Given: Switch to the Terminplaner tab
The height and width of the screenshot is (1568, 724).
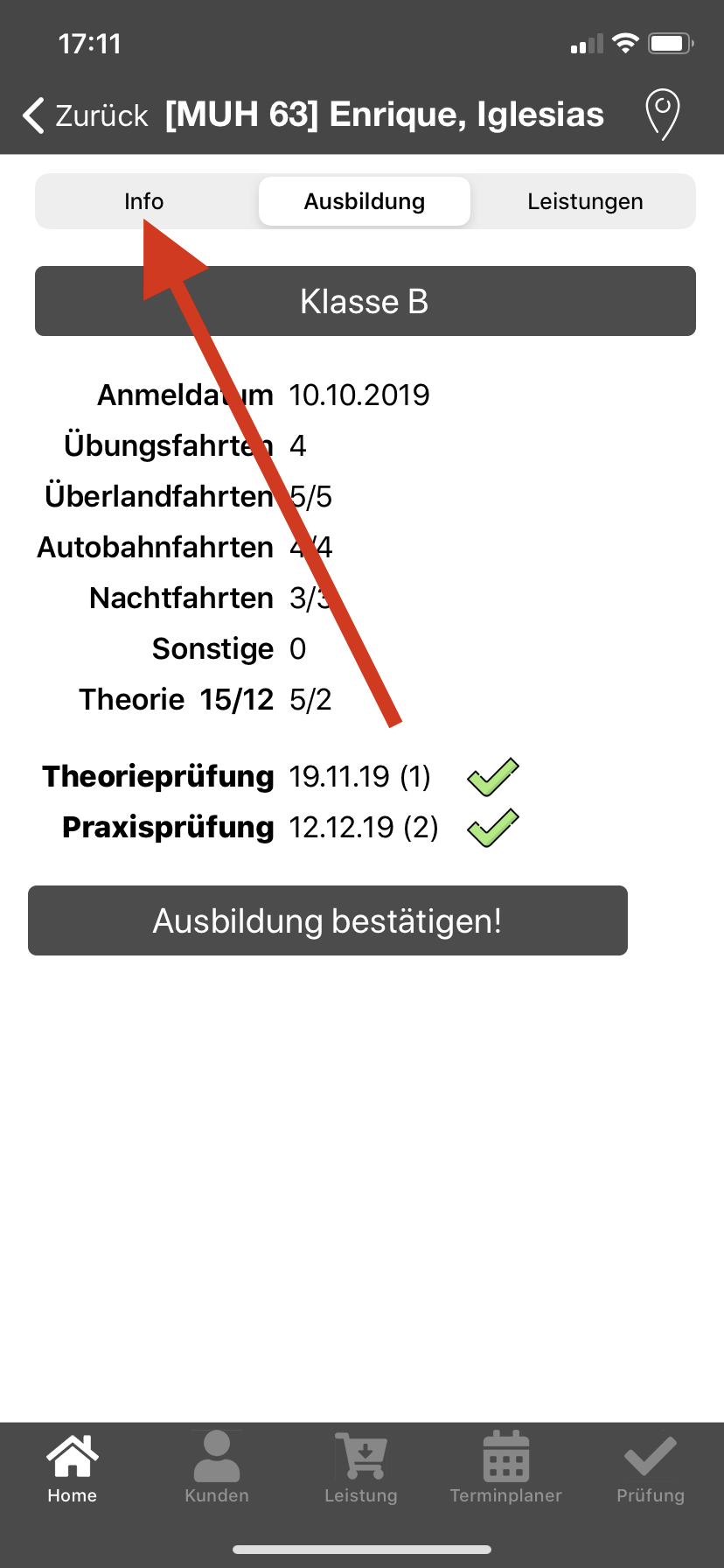Looking at the screenshot, I should click(x=506, y=1468).
